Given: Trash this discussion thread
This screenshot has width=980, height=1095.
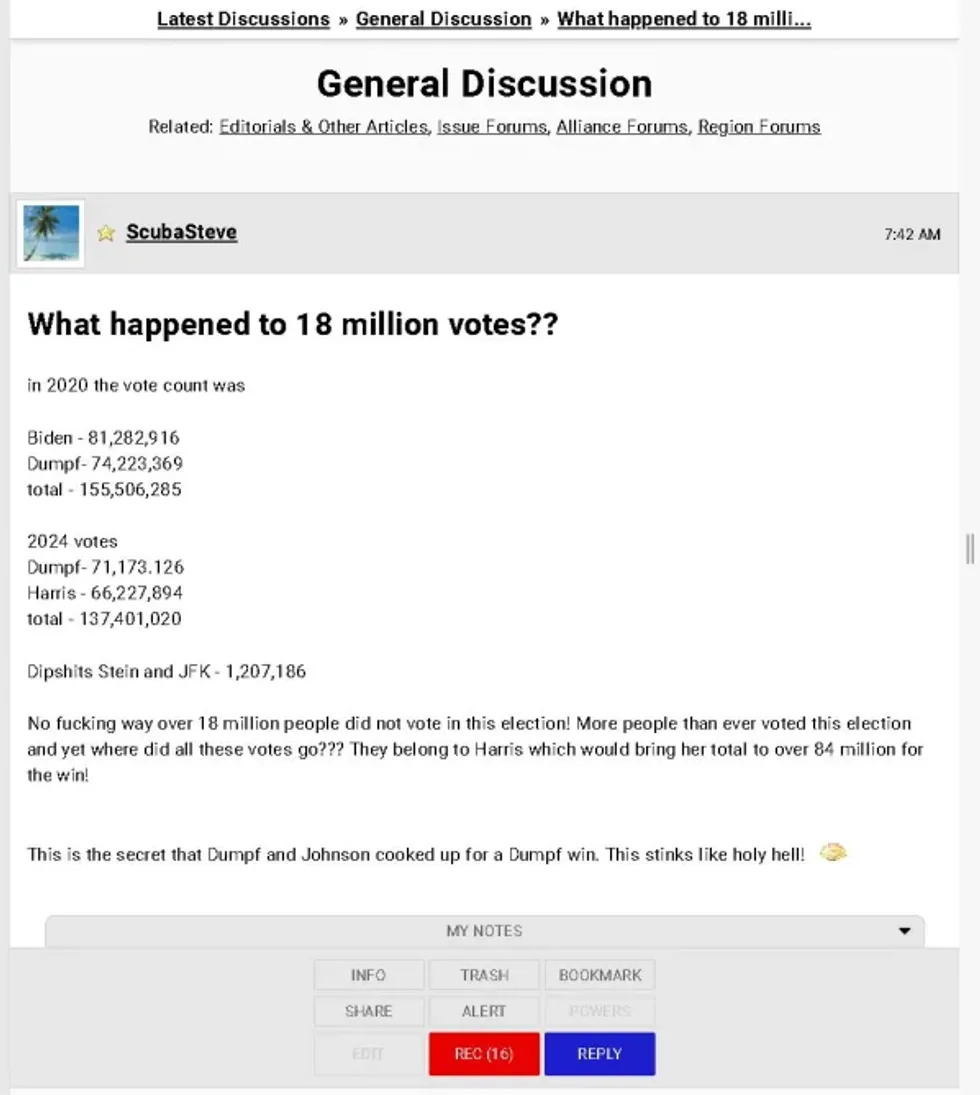Looking at the screenshot, I should [484, 975].
